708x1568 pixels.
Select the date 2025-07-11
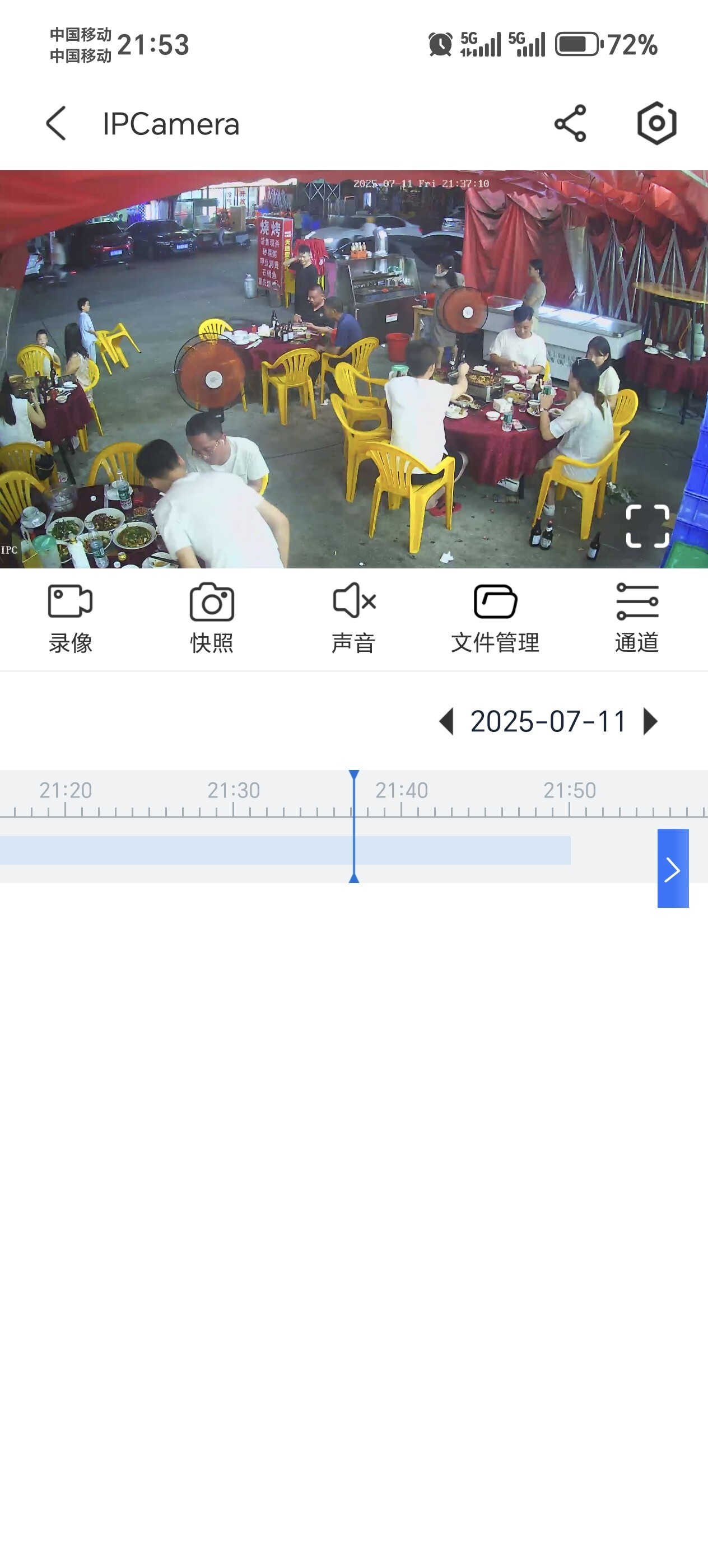click(x=548, y=721)
